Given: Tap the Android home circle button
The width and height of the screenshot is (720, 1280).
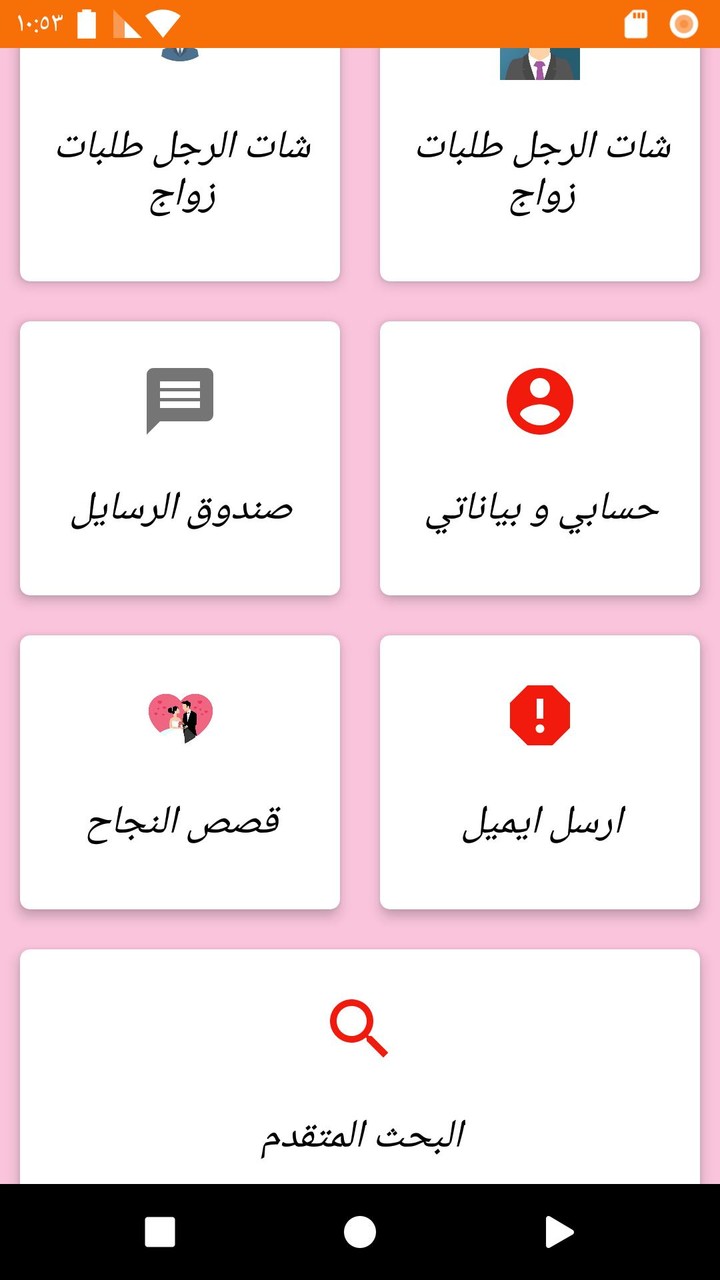Looking at the screenshot, I should click(x=360, y=1232).
